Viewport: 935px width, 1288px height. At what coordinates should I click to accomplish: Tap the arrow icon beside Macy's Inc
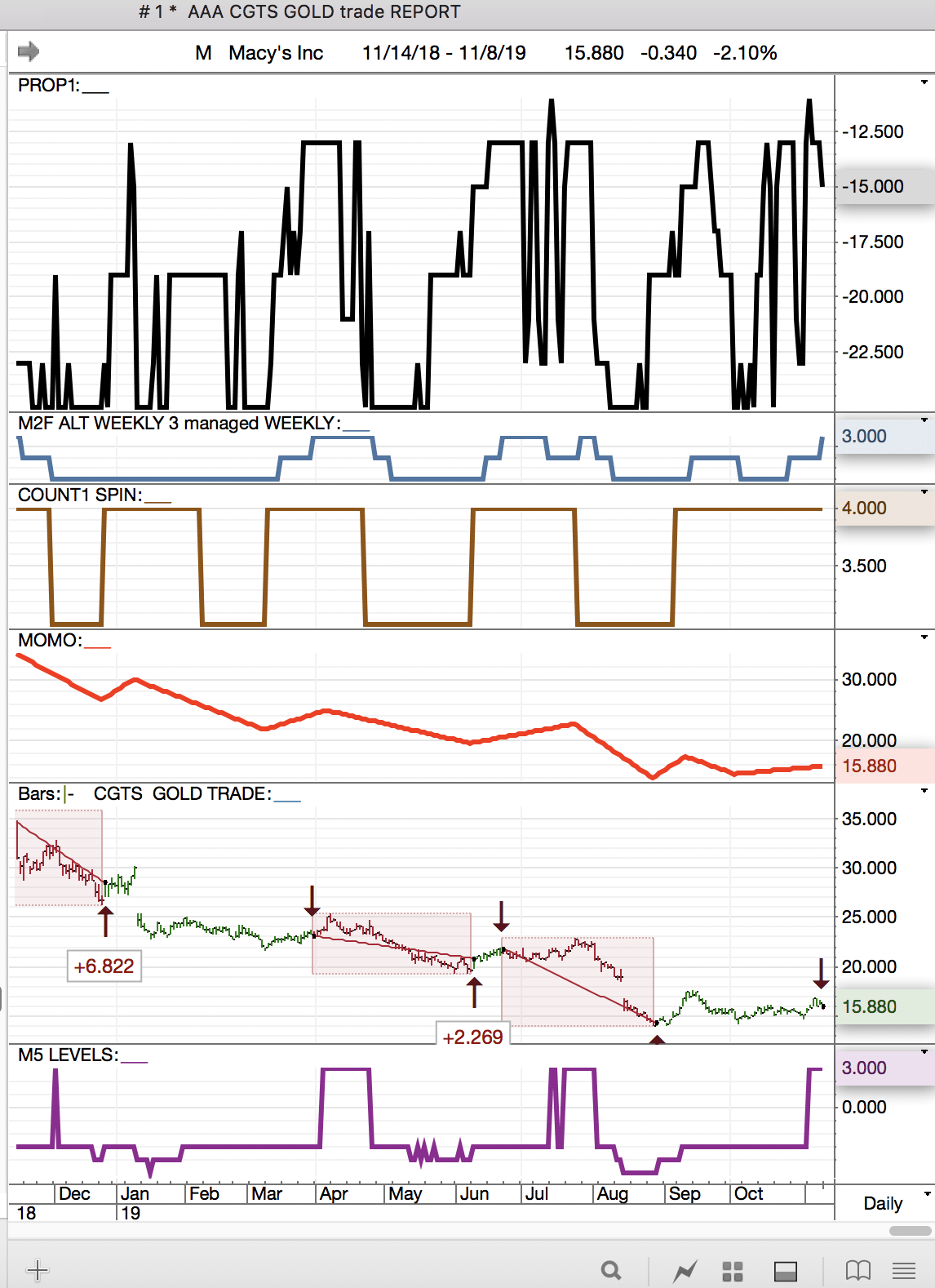pyautogui.click(x=29, y=51)
